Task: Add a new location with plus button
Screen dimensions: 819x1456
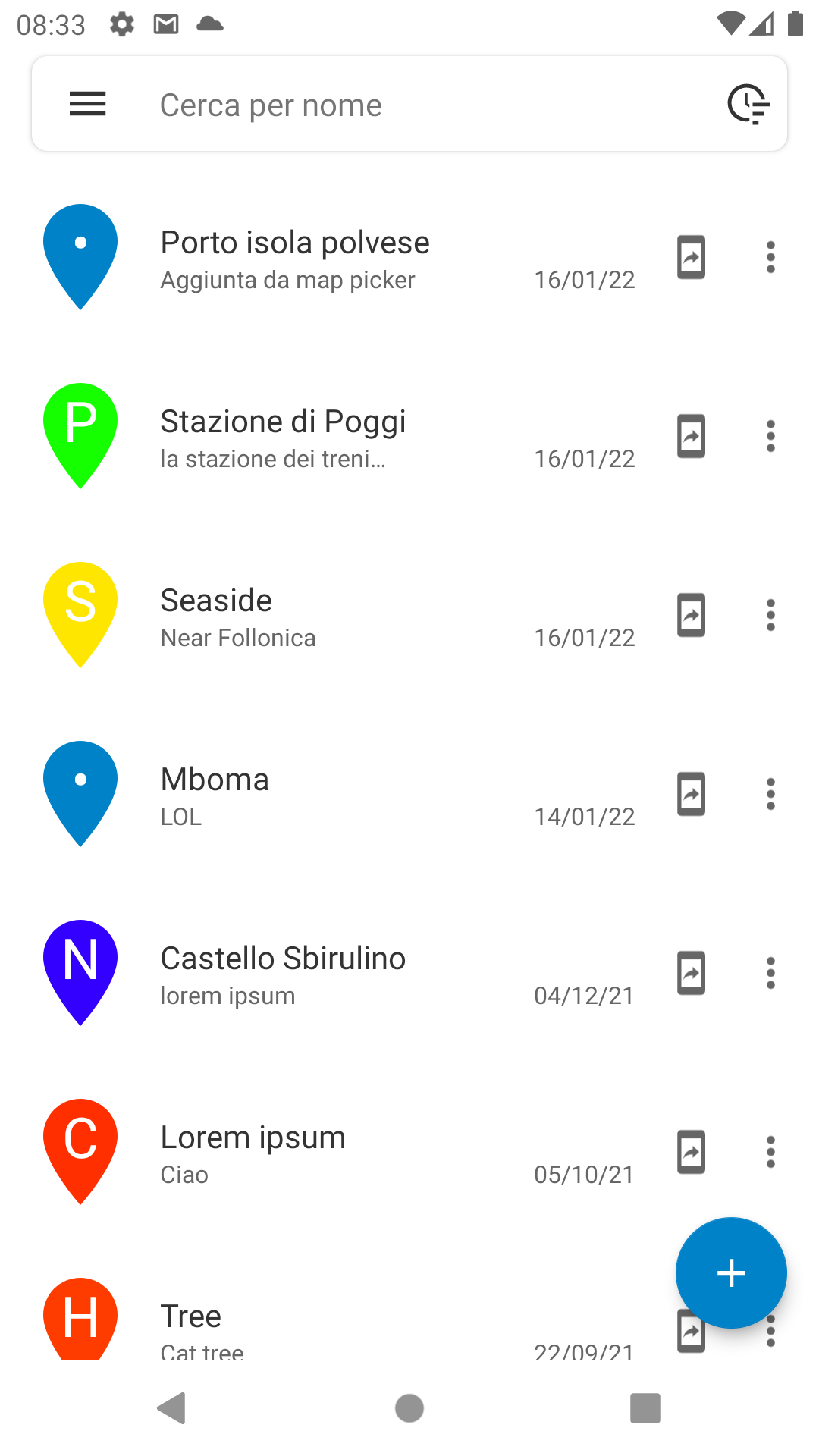Action: [x=731, y=1273]
